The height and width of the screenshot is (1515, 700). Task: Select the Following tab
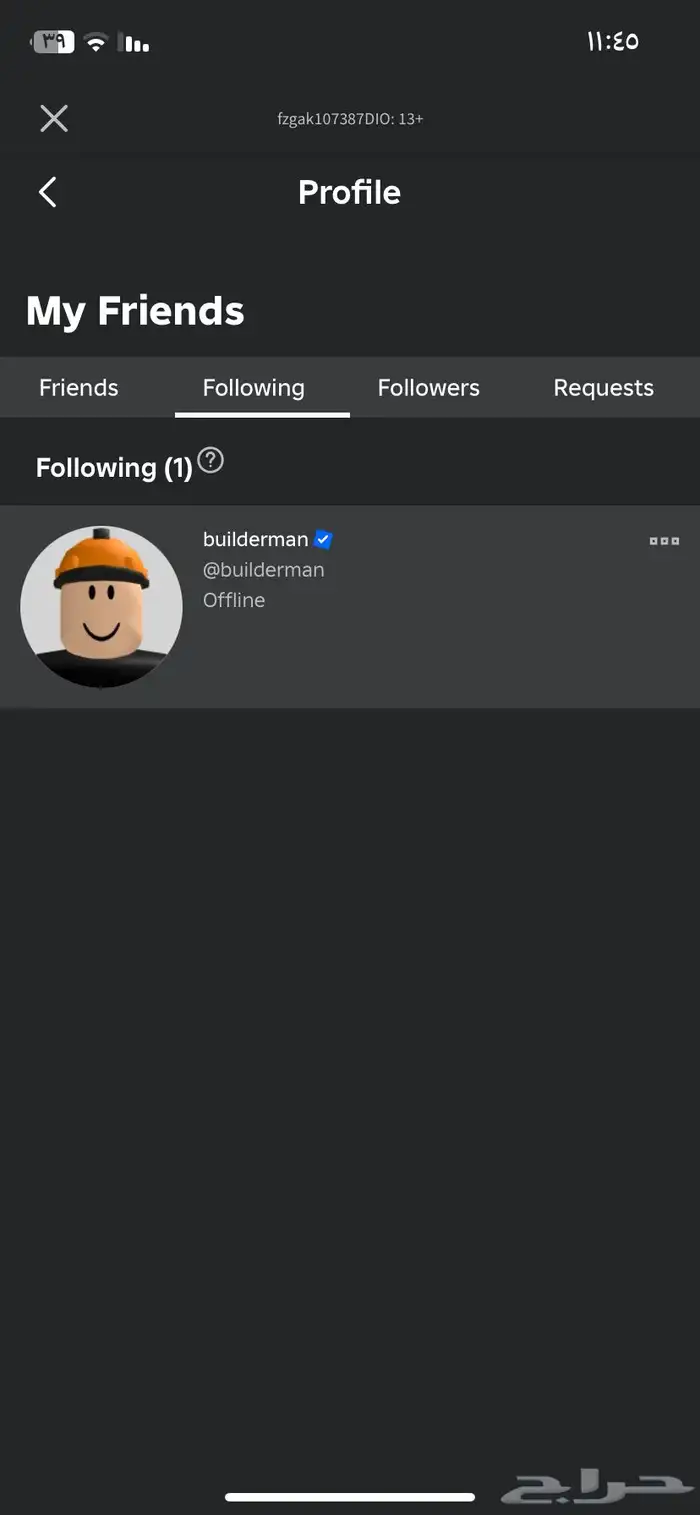(x=254, y=388)
